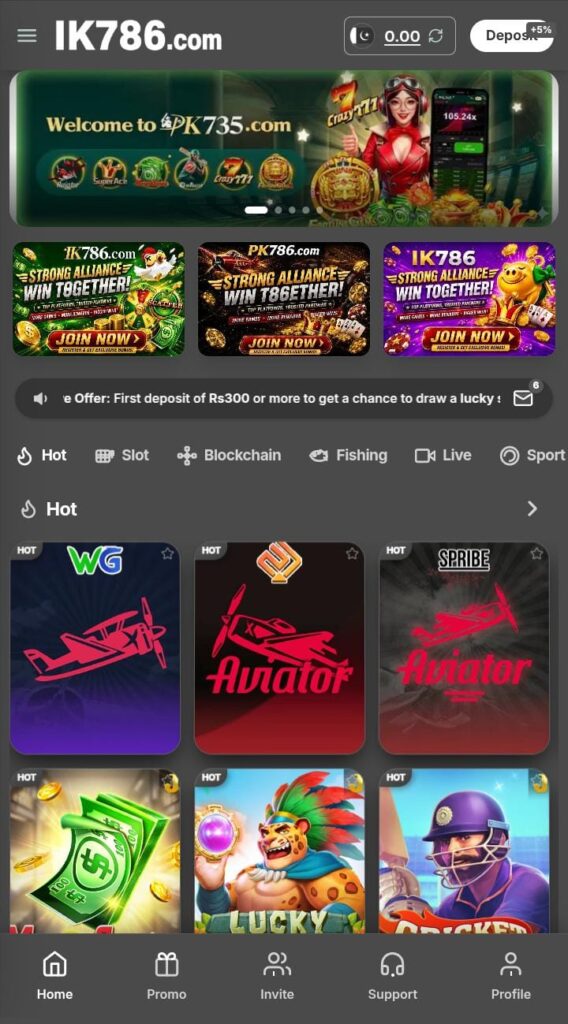Image resolution: width=568 pixels, height=1024 pixels.
Task: Switch to the Profile tab
Action: 511,976
